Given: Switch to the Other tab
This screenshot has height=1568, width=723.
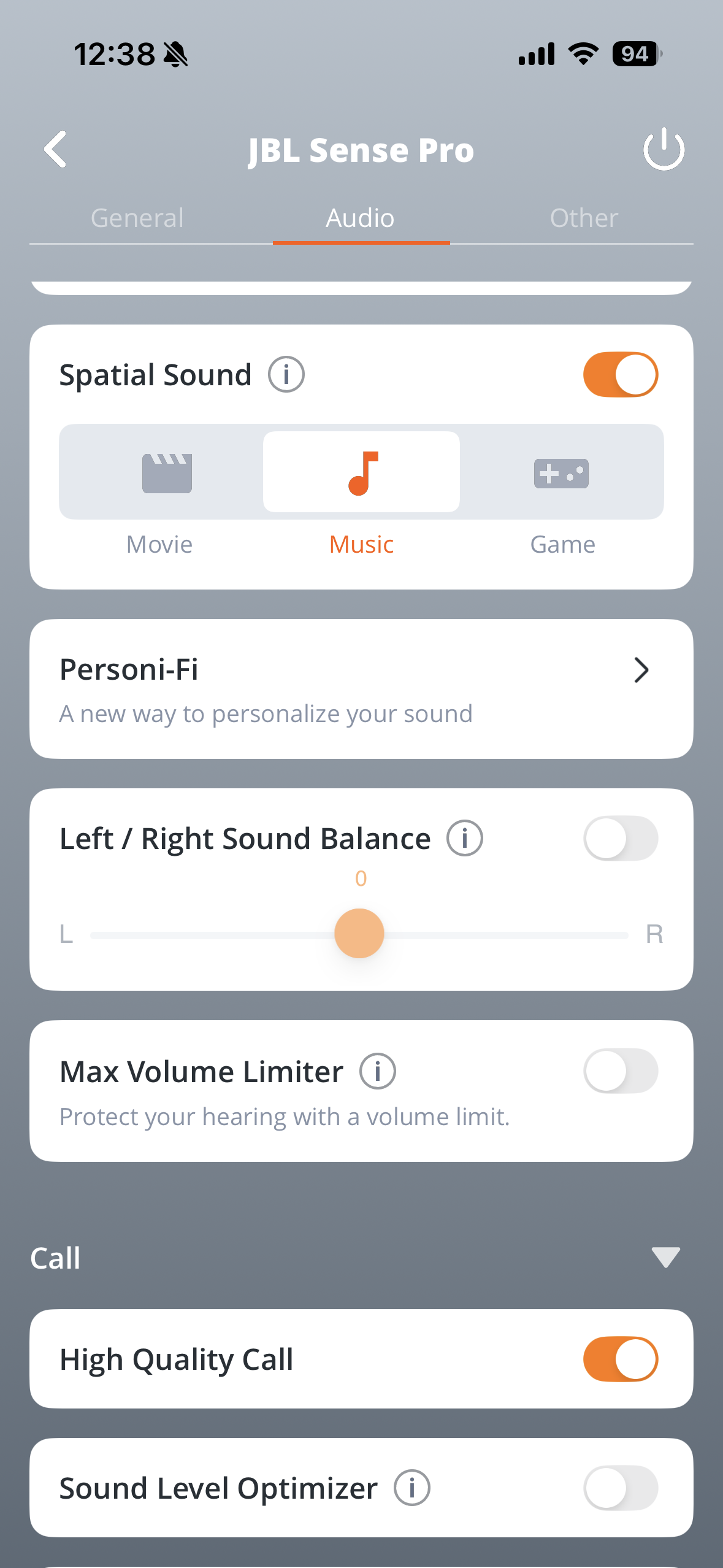Looking at the screenshot, I should pyautogui.click(x=584, y=218).
